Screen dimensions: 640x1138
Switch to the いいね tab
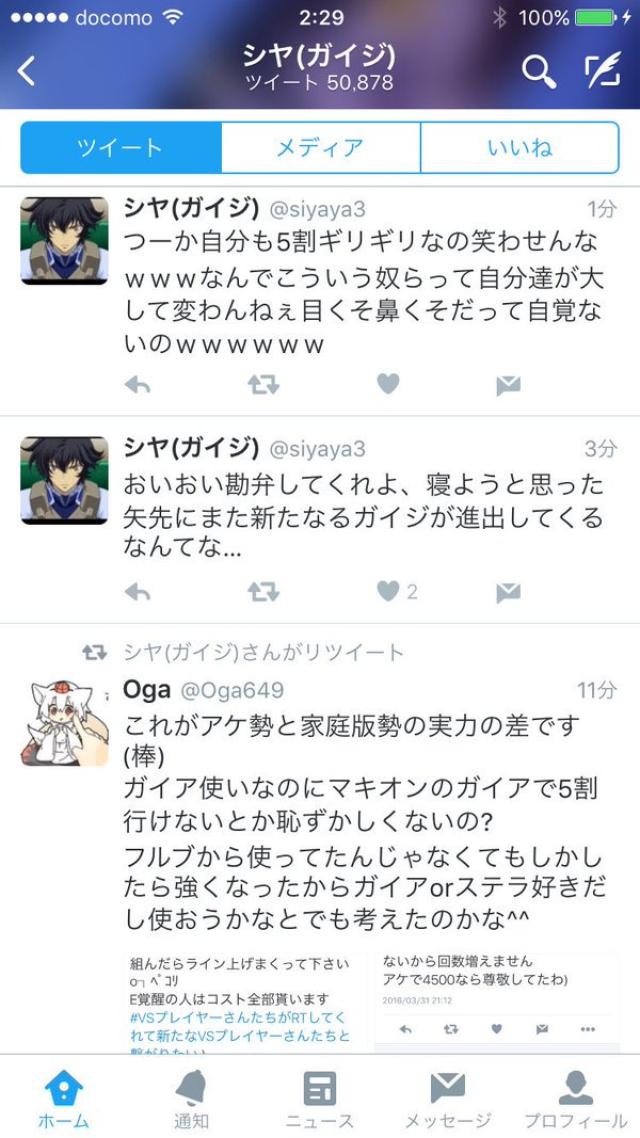[x=519, y=148]
